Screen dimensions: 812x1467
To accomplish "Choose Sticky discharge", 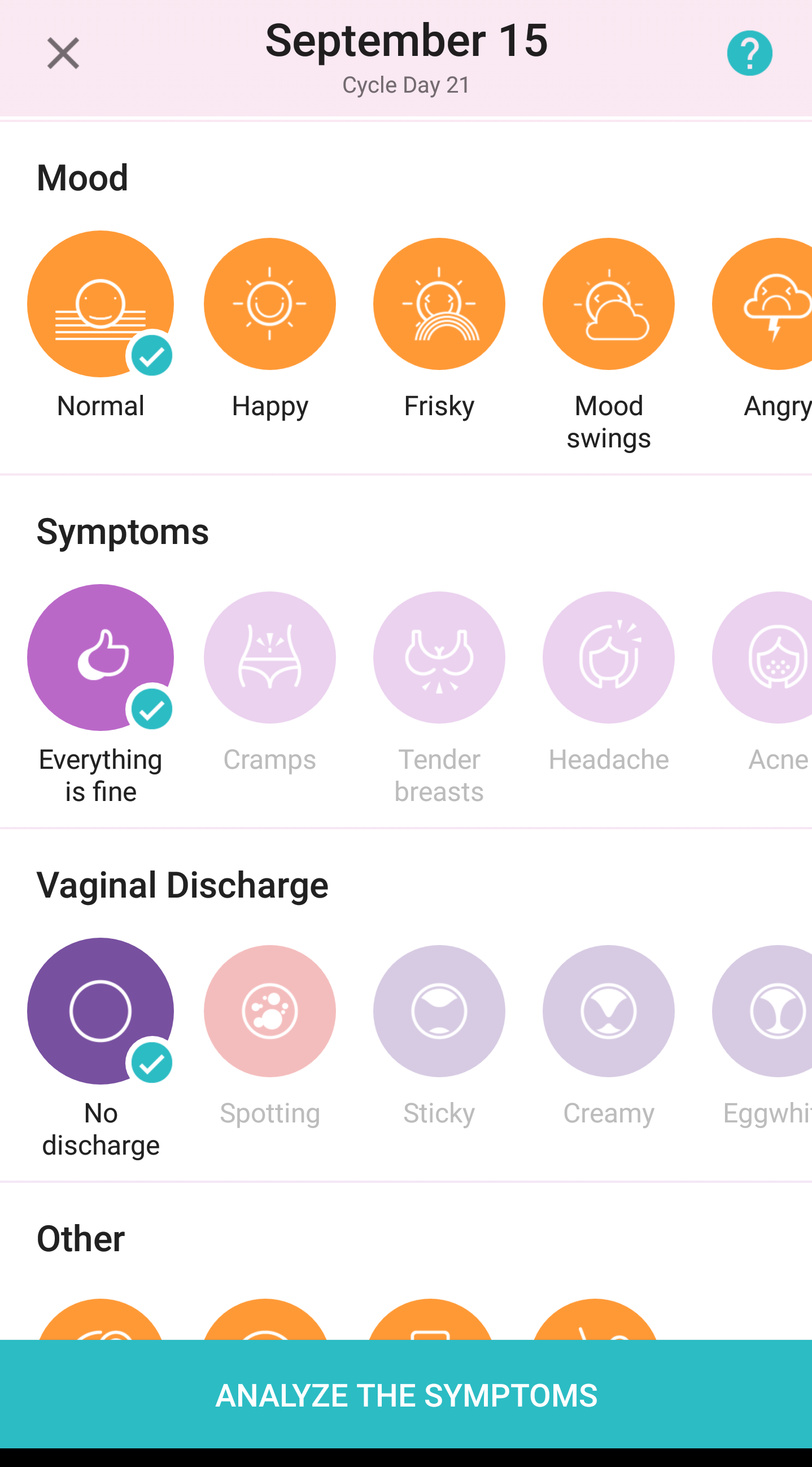I will [x=438, y=1011].
